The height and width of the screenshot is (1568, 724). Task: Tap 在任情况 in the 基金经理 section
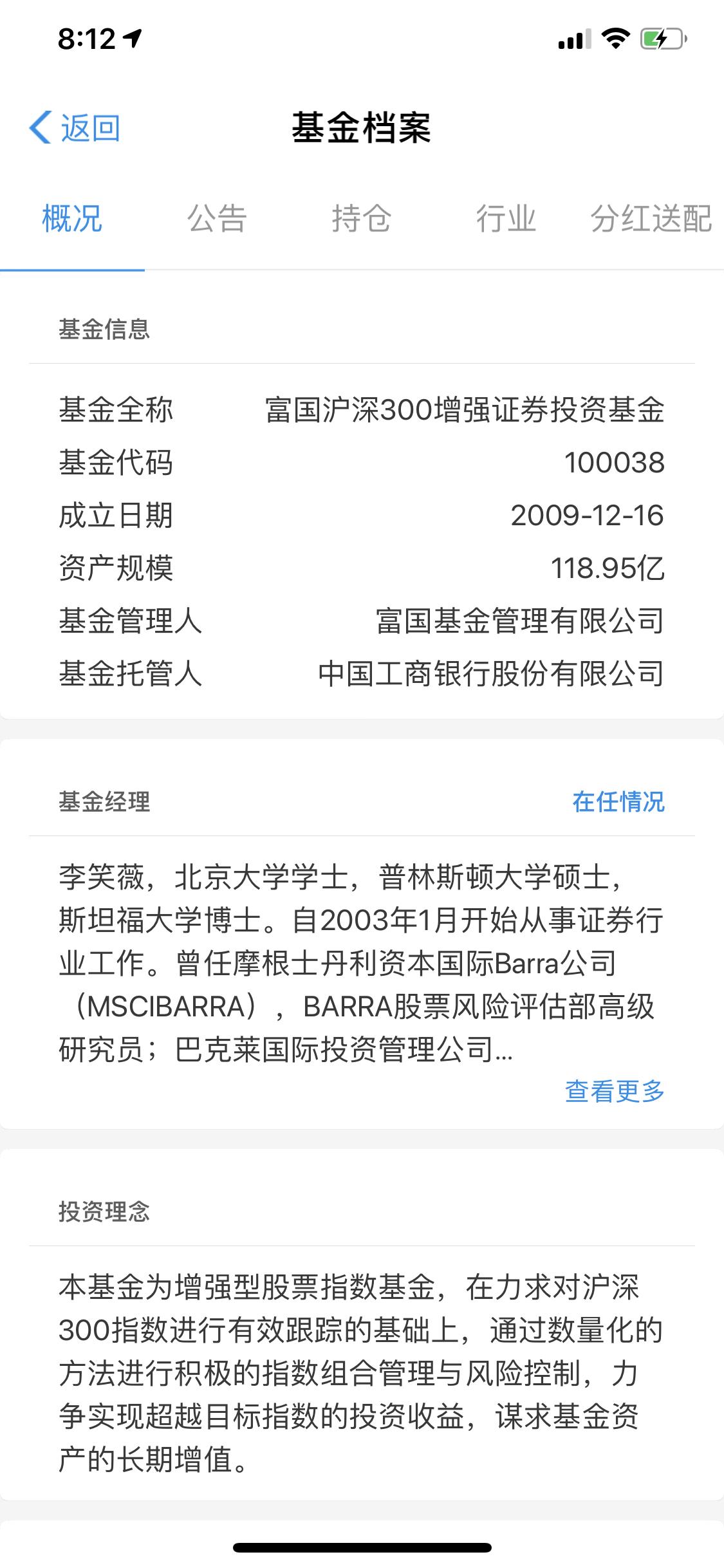click(x=619, y=801)
